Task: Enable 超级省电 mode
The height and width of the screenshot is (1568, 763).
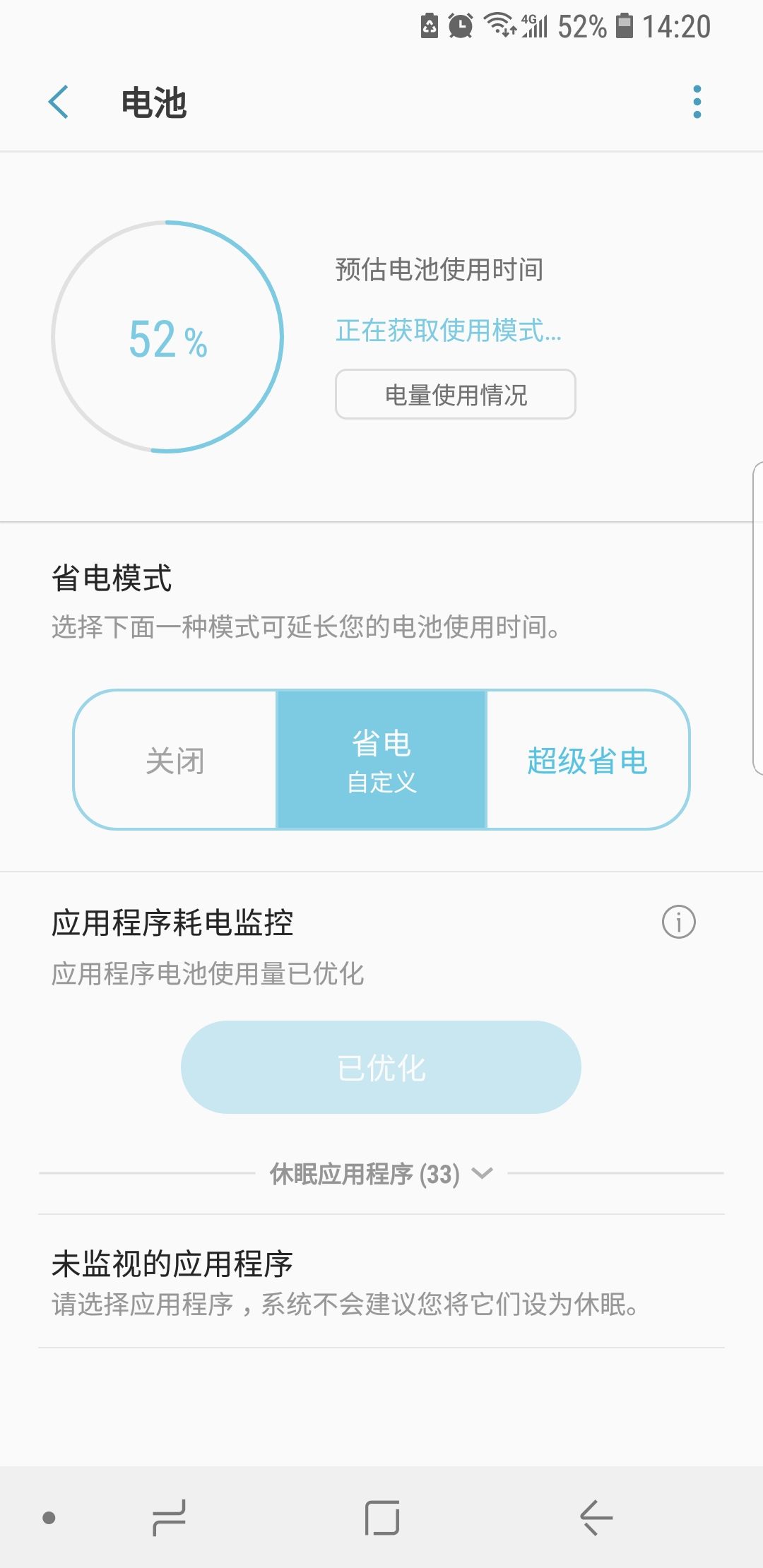Action: pyautogui.click(x=587, y=761)
